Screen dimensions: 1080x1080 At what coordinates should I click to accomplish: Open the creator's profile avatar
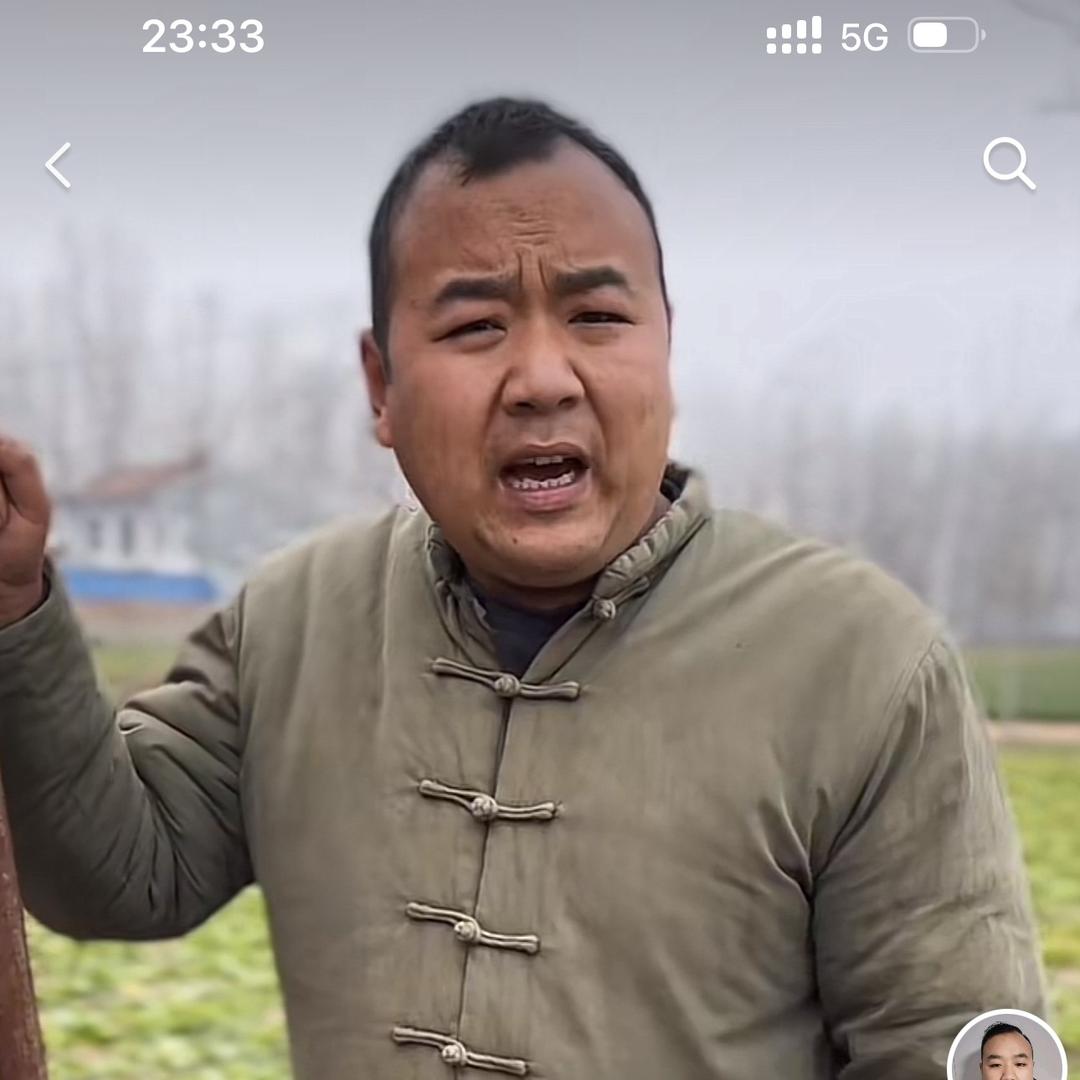1007,1052
